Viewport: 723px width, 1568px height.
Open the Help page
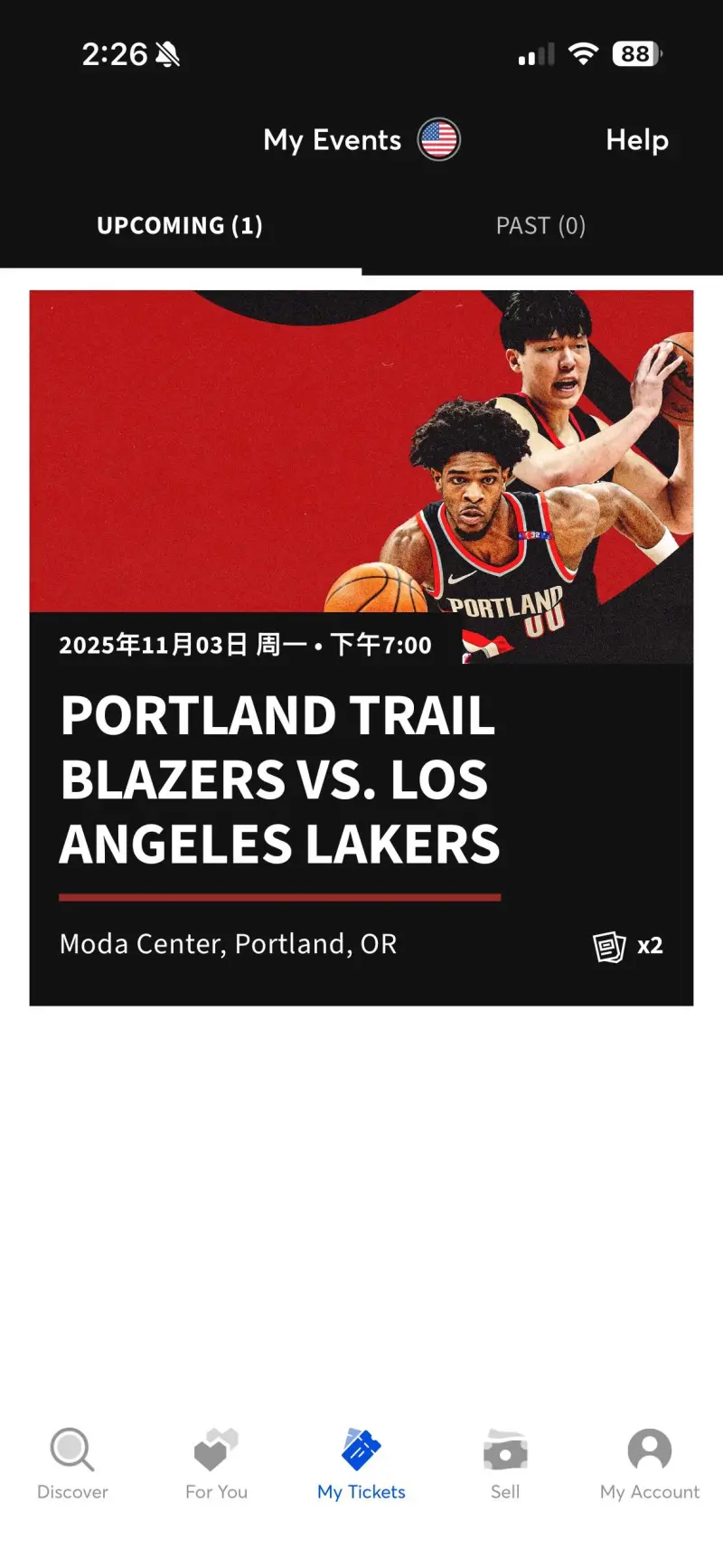[x=636, y=140]
